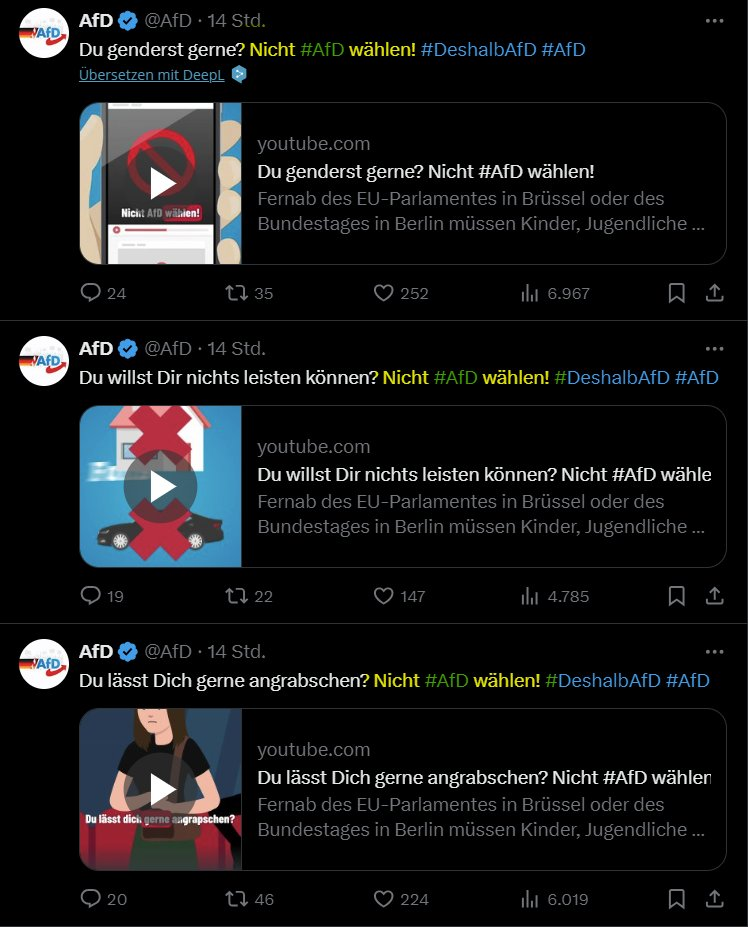748x927 pixels.
Task: Share the 'gerne angrabschen' tweet
Action: [715, 899]
